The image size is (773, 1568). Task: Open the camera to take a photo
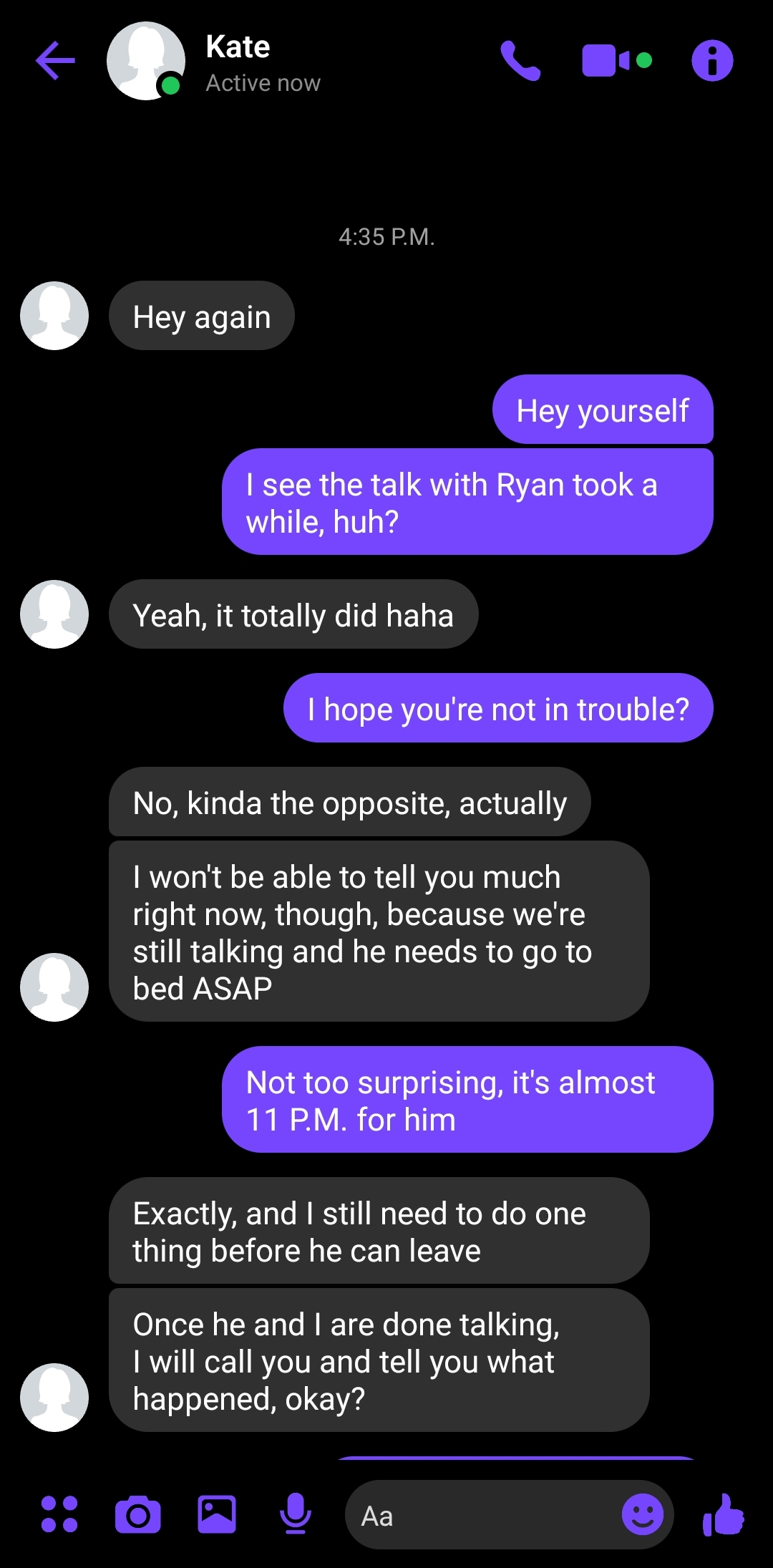click(x=138, y=1514)
